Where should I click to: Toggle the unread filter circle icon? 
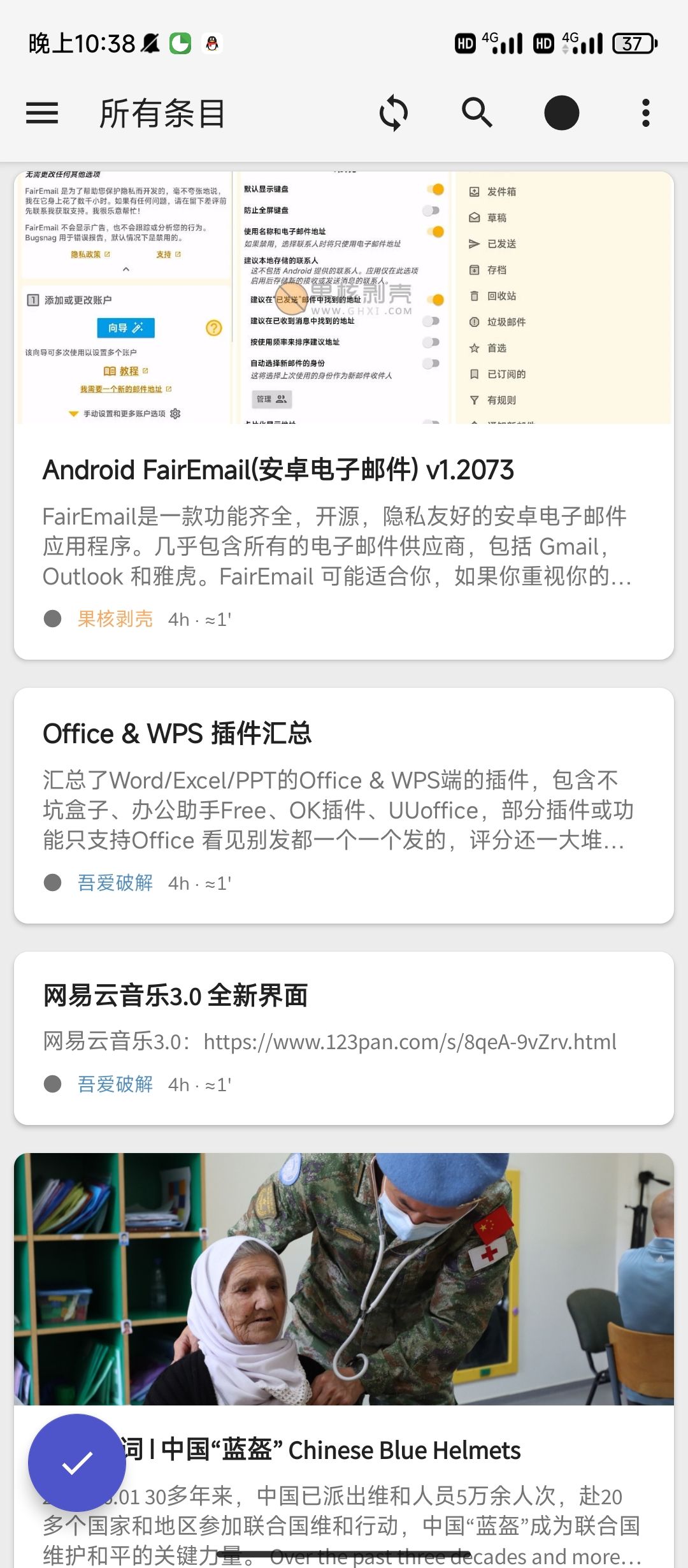click(561, 113)
